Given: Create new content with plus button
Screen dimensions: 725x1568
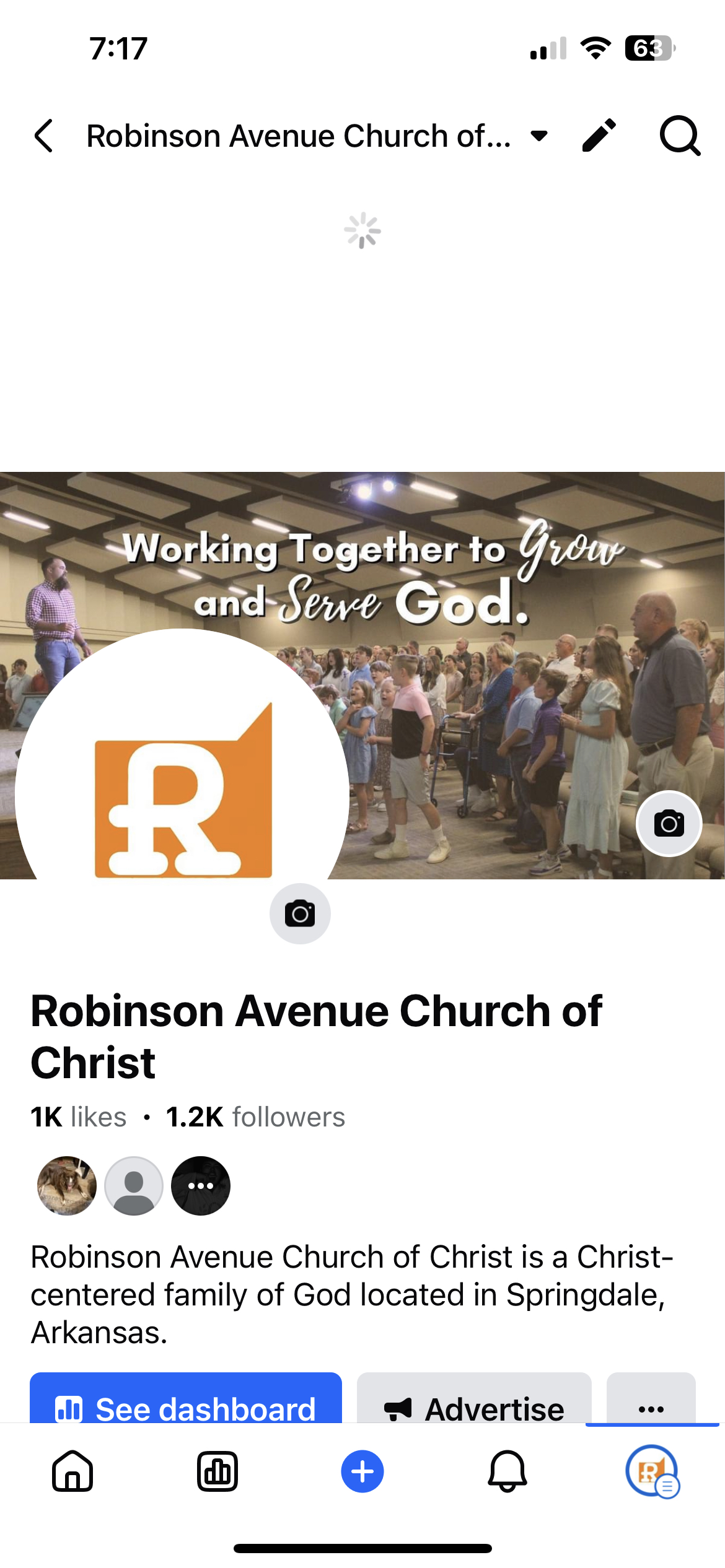Looking at the screenshot, I should pyautogui.click(x=362, y=1471).
